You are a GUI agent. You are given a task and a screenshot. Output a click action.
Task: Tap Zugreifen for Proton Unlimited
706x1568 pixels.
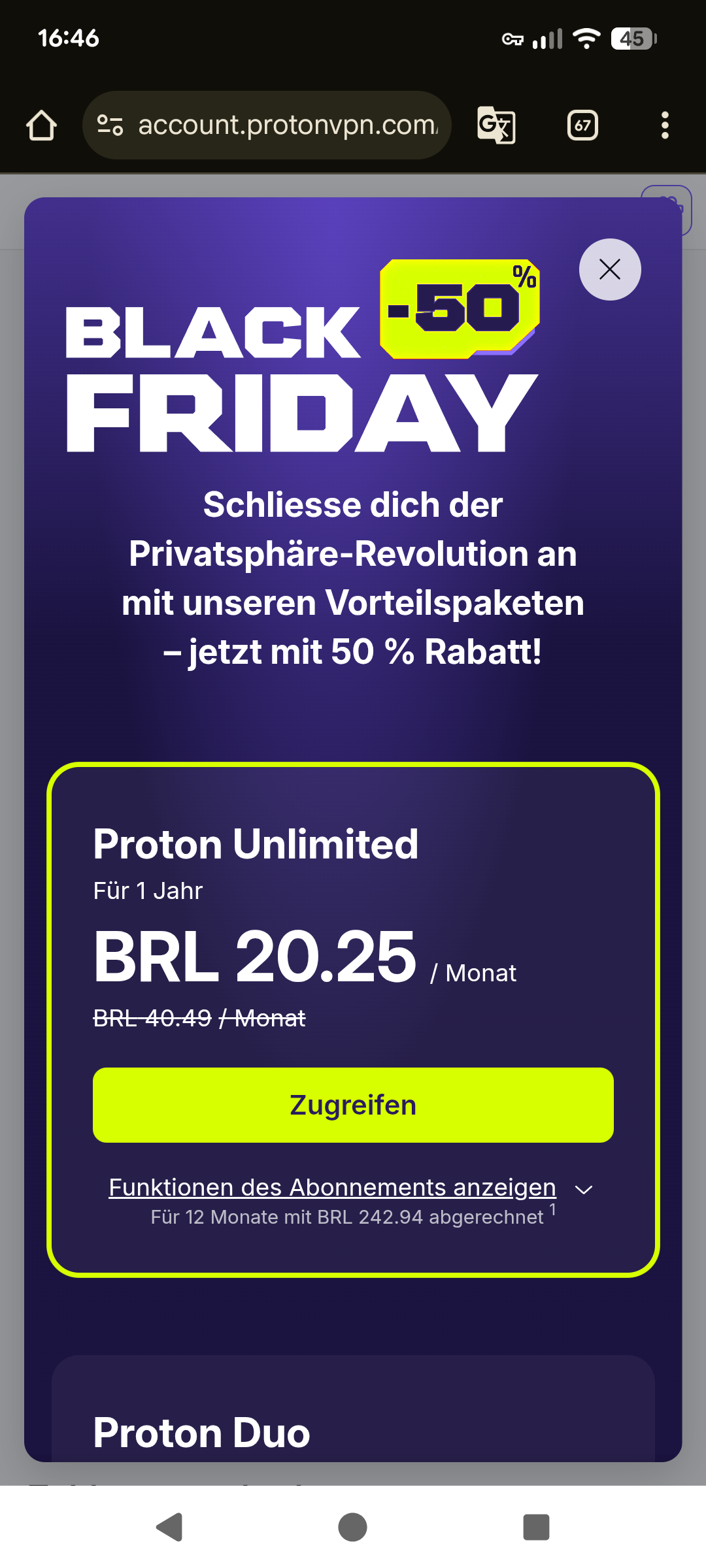tap(353, 1105)
